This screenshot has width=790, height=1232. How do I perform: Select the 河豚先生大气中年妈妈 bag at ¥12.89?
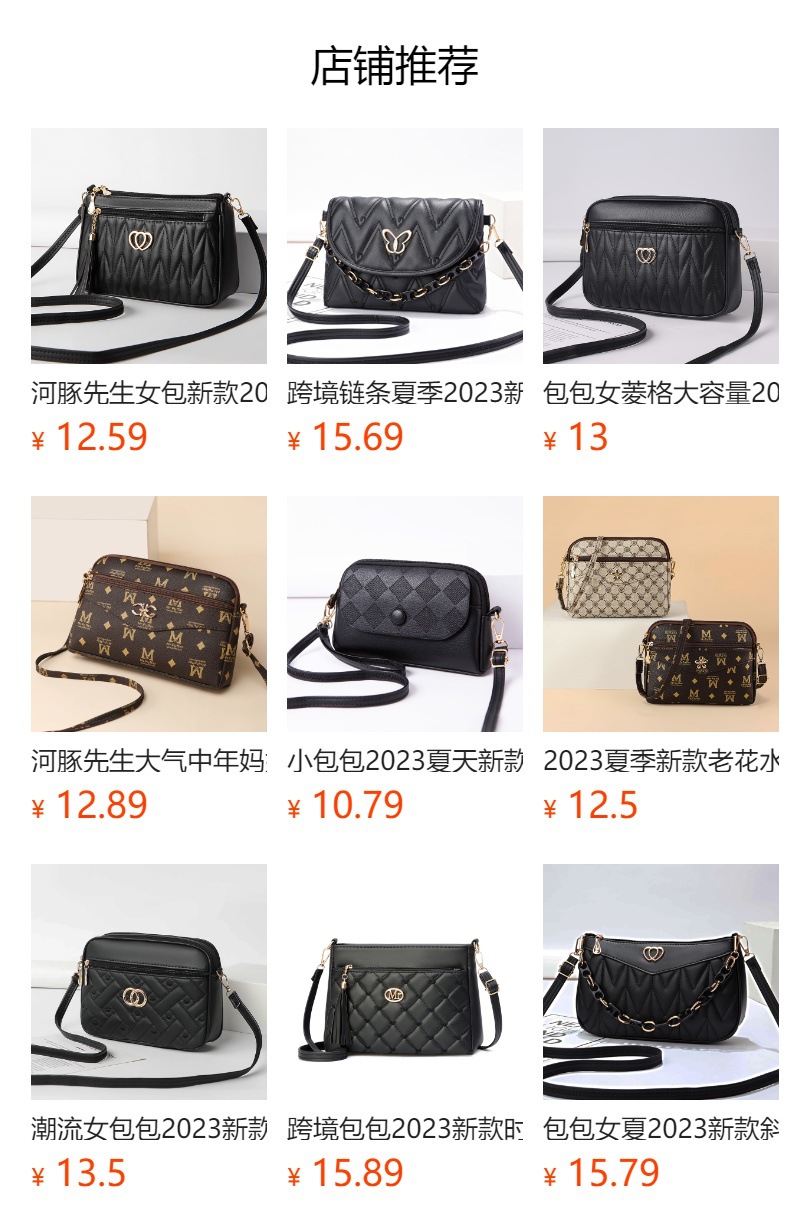148,614
